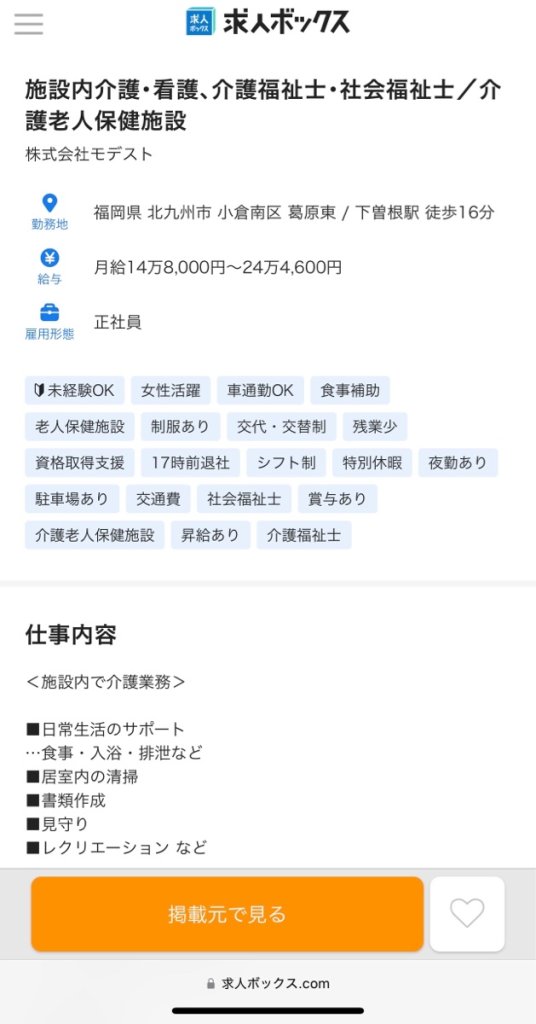Tap the 老人保健施設 chip
Screen dimensions: 536x1024
80,426
